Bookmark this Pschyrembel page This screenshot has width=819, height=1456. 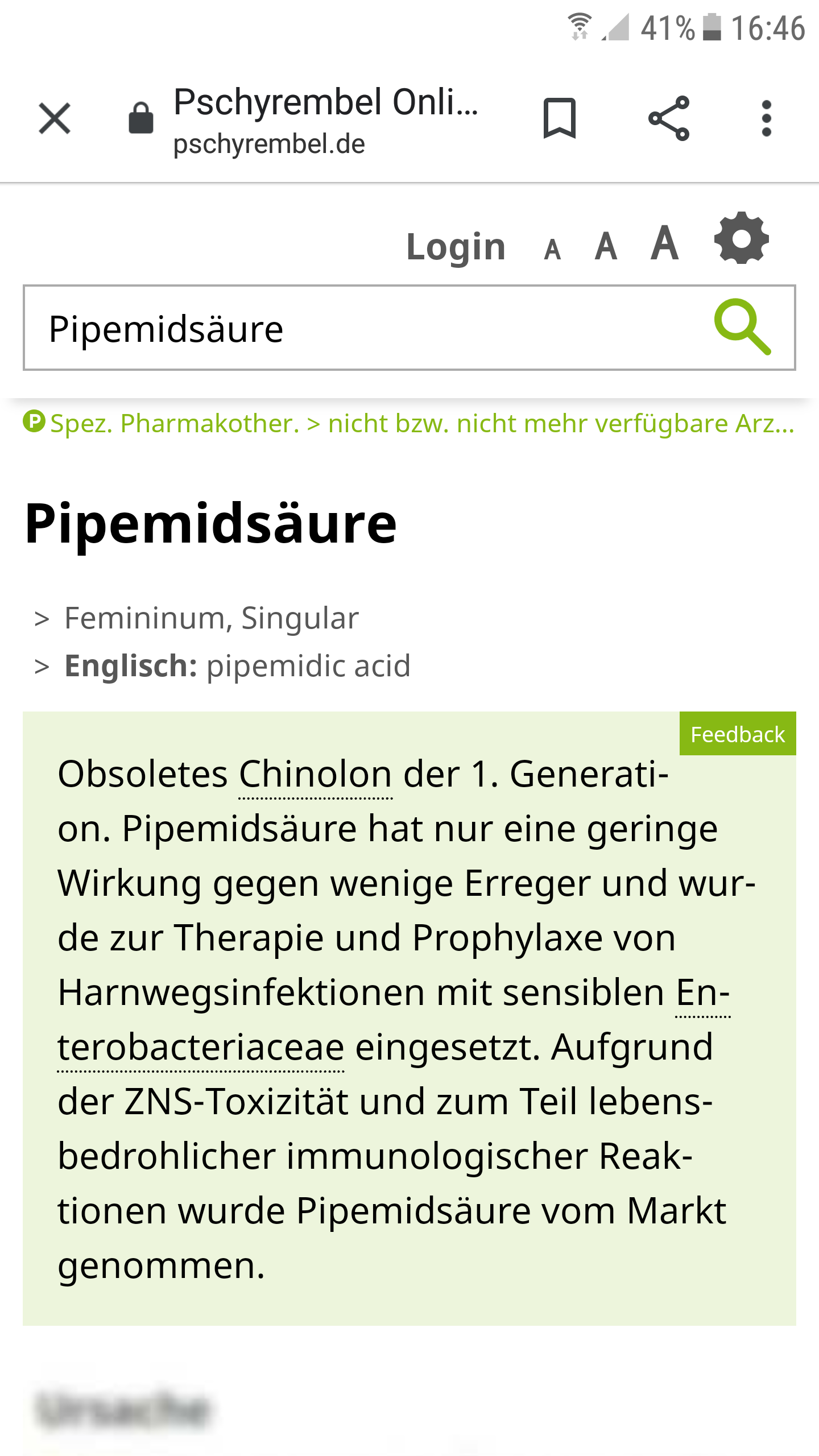point(560,118)
